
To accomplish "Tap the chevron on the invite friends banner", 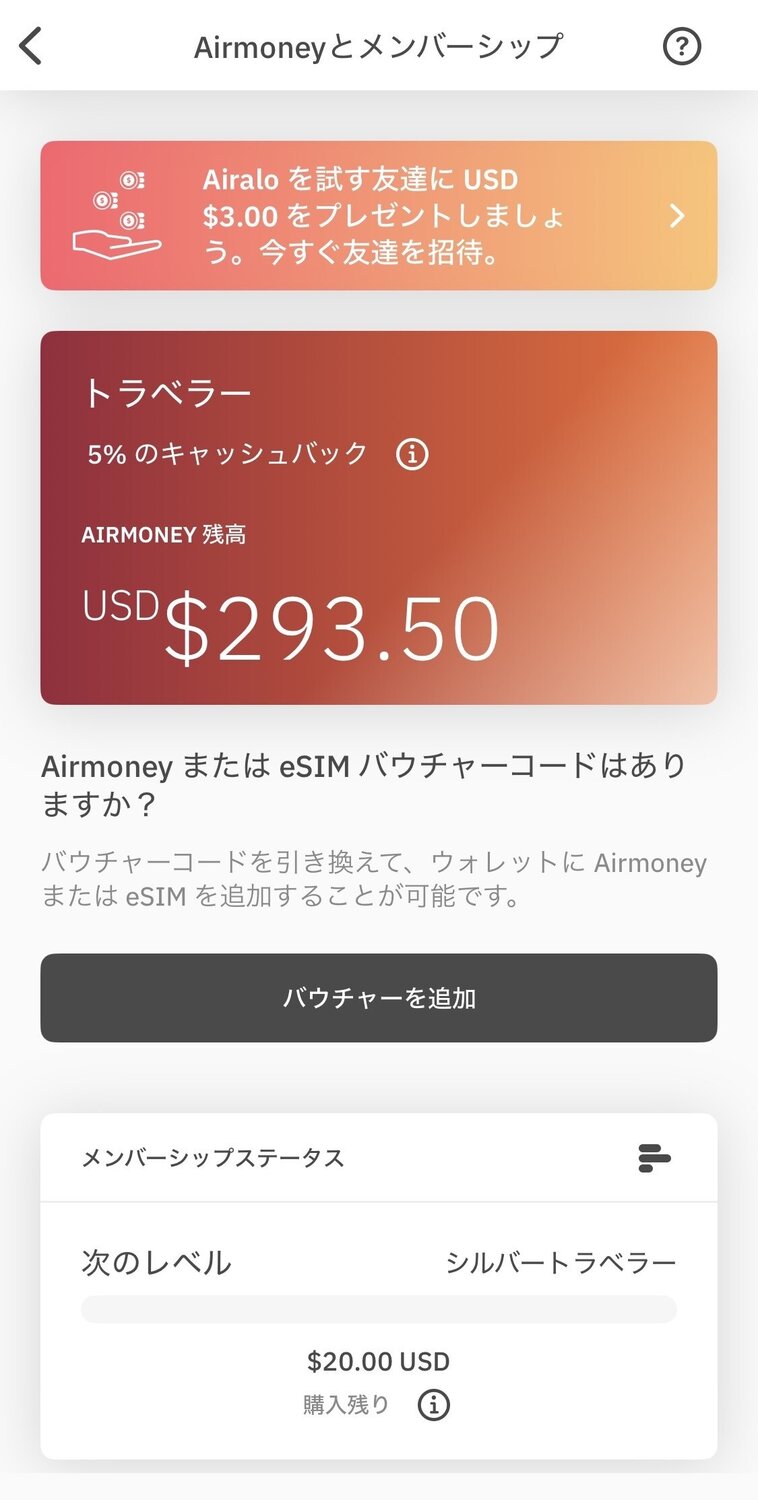I will [676, 215].
